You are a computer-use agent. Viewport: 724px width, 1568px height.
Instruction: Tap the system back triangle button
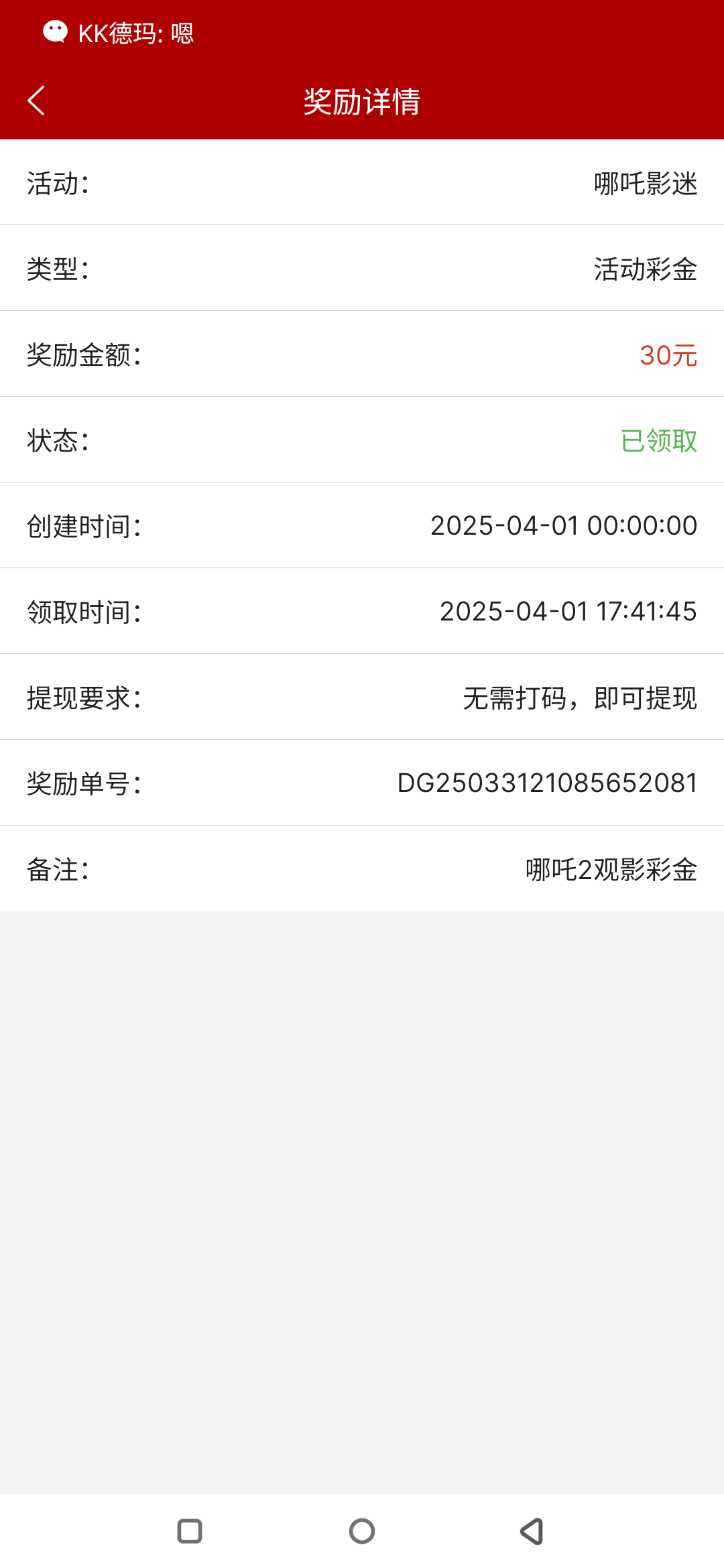click(x=532, y=1531)
